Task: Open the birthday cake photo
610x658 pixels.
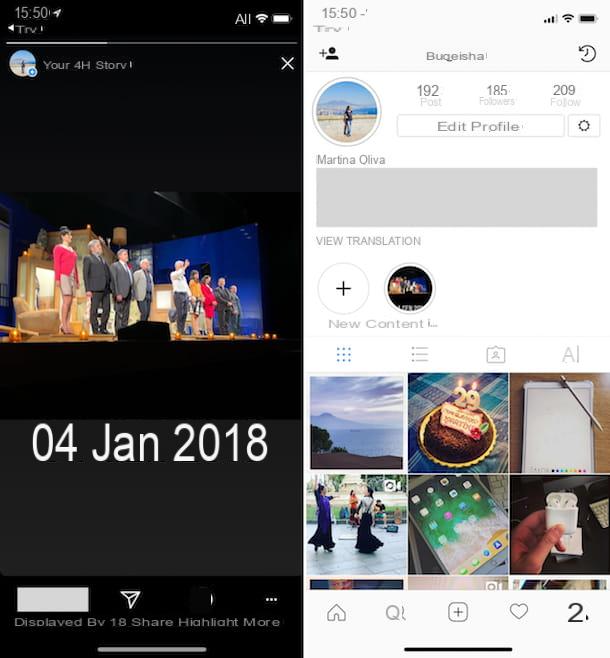Action: pos(457,421)
